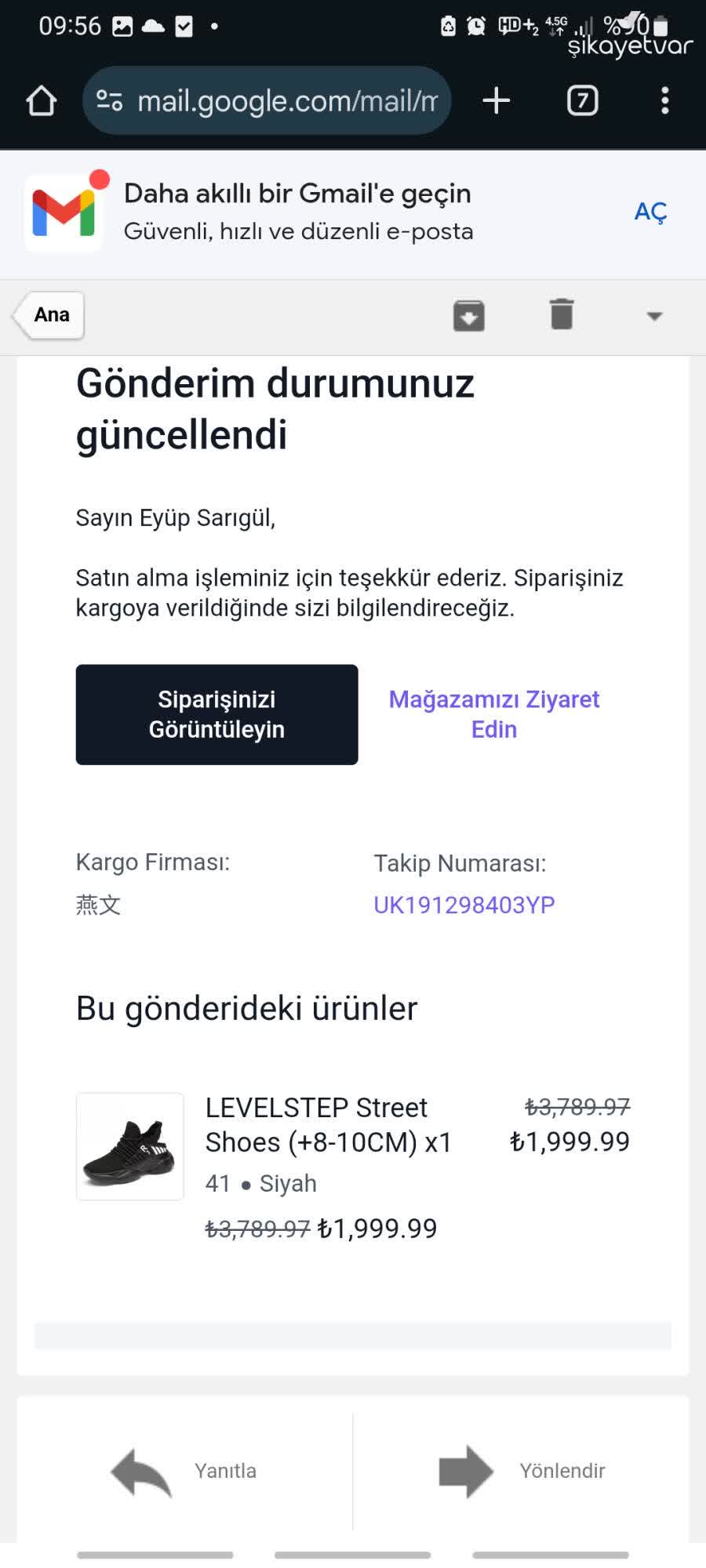Open the Mağazamızı Ziyaret Edin link
This screenshot has height=1568, width=706.
[x=494, y=713]
